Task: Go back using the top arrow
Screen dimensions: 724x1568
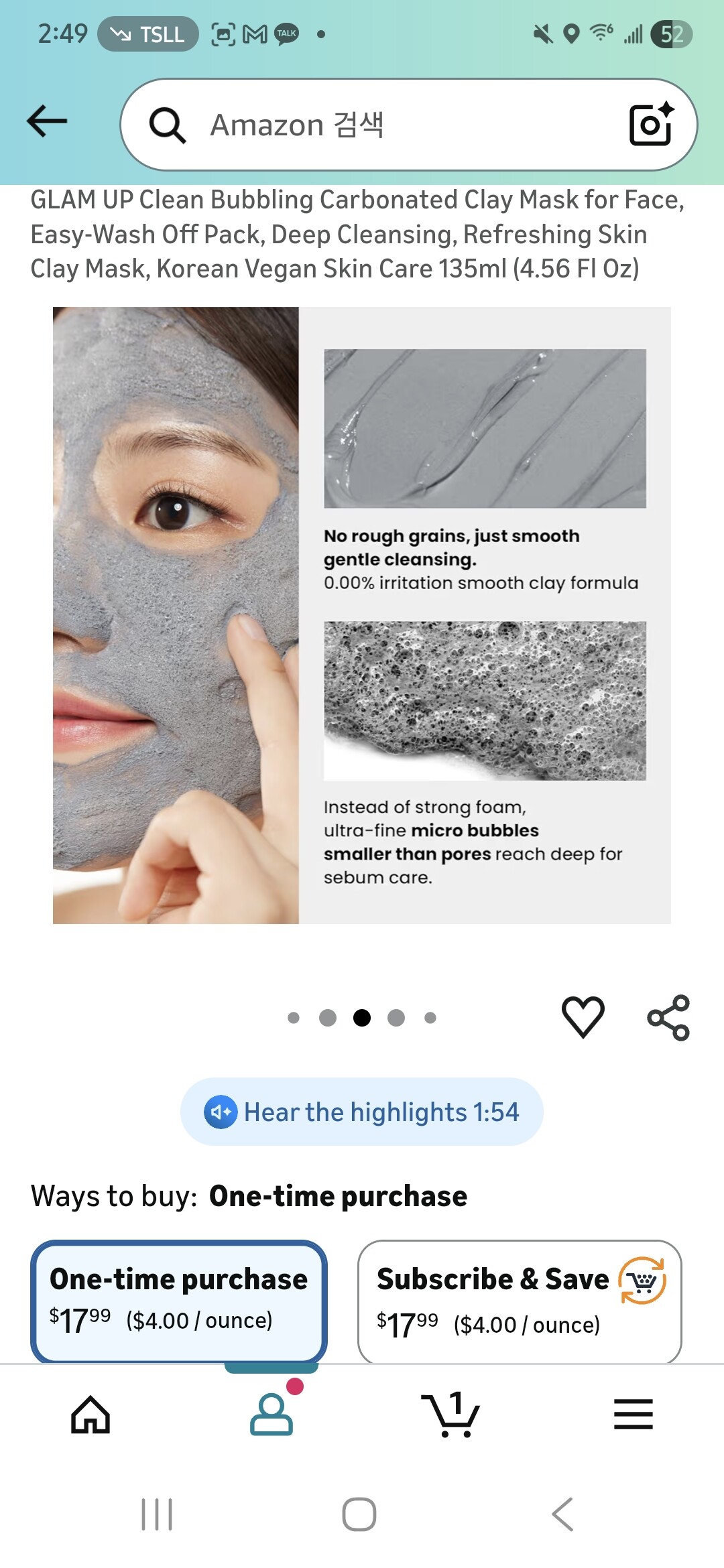Action: [x=47, y=121]
